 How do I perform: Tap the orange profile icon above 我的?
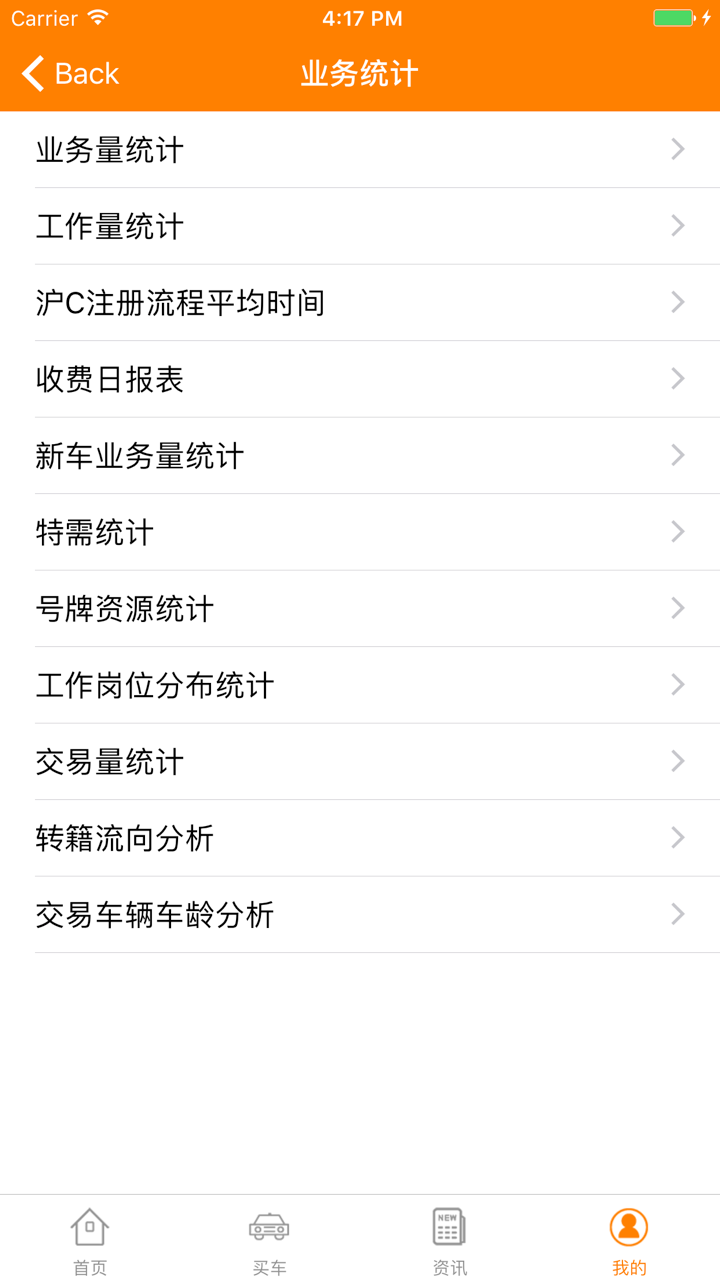coord(627,1225)
